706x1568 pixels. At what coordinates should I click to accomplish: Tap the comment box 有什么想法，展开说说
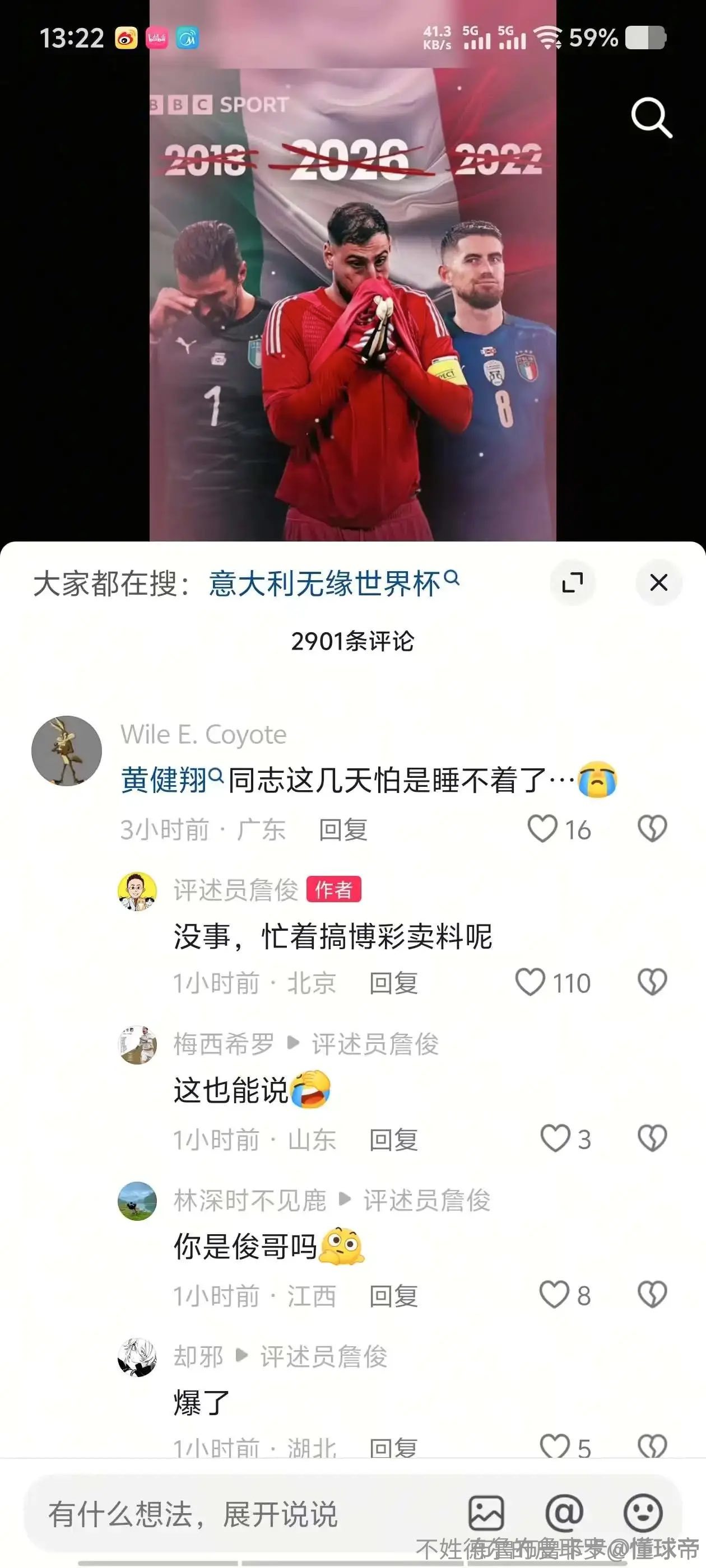[244, 1514]
